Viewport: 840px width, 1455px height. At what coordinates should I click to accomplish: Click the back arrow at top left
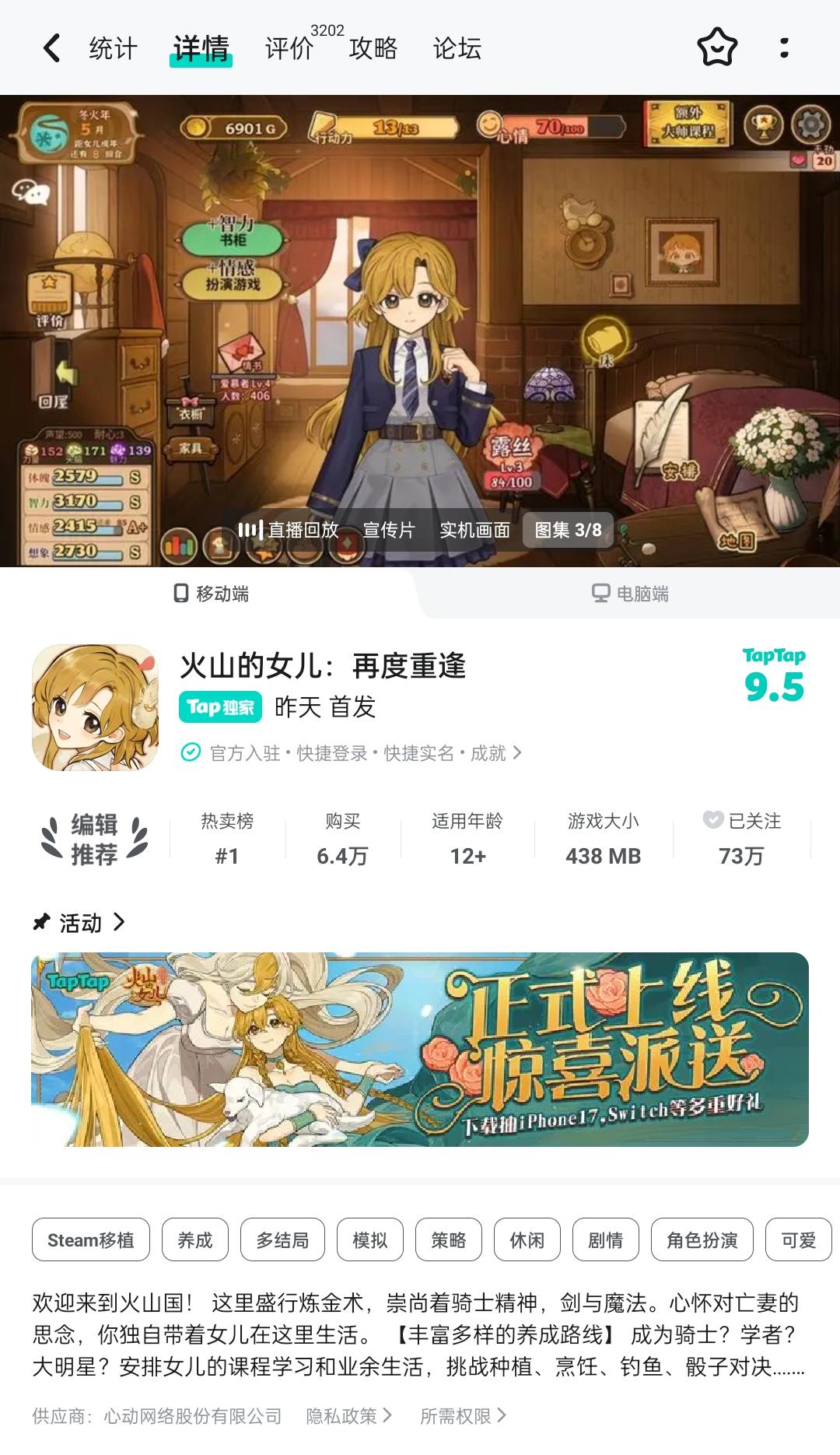51,47
